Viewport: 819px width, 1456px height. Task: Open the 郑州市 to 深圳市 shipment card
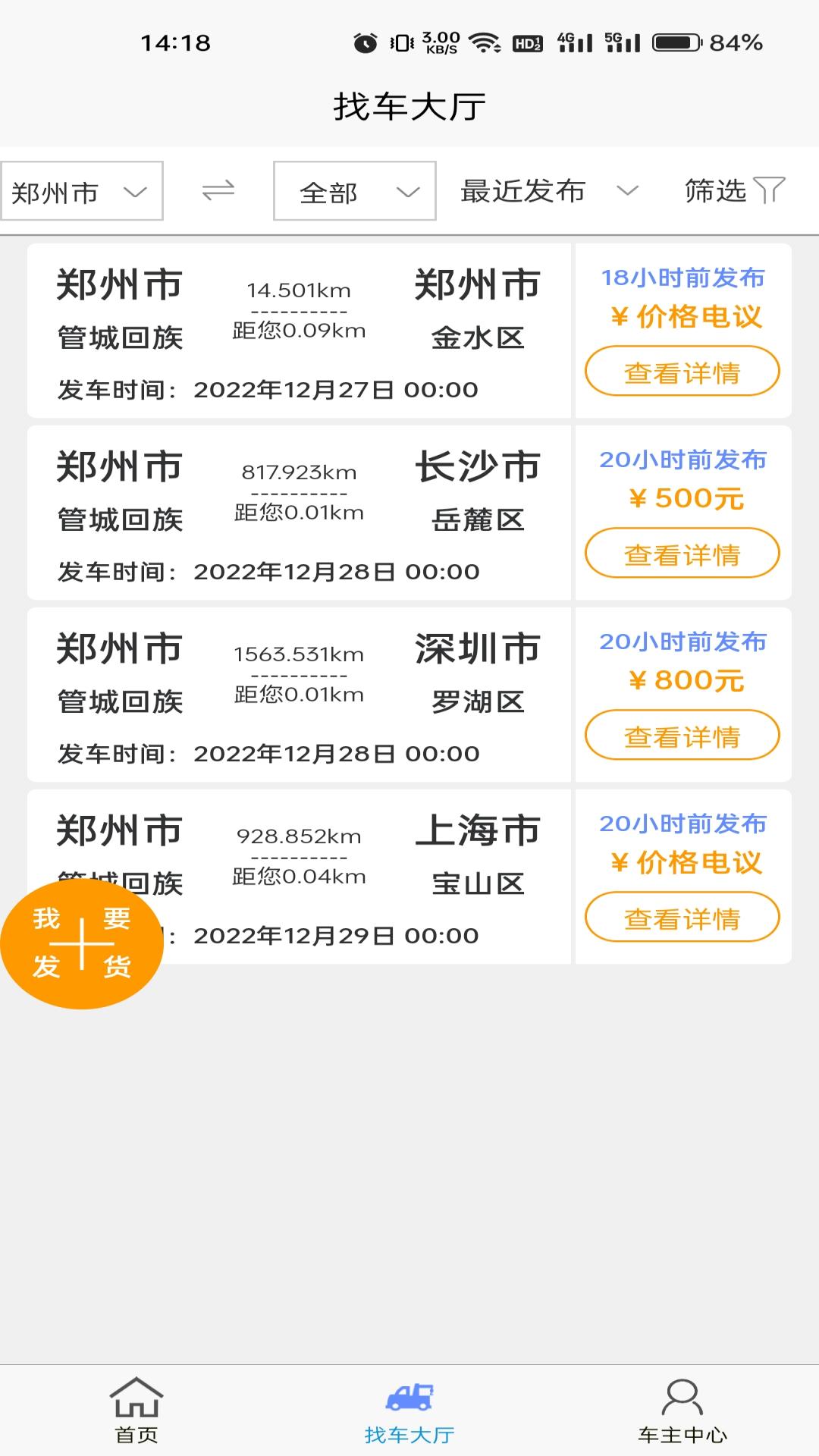(299, 695)
